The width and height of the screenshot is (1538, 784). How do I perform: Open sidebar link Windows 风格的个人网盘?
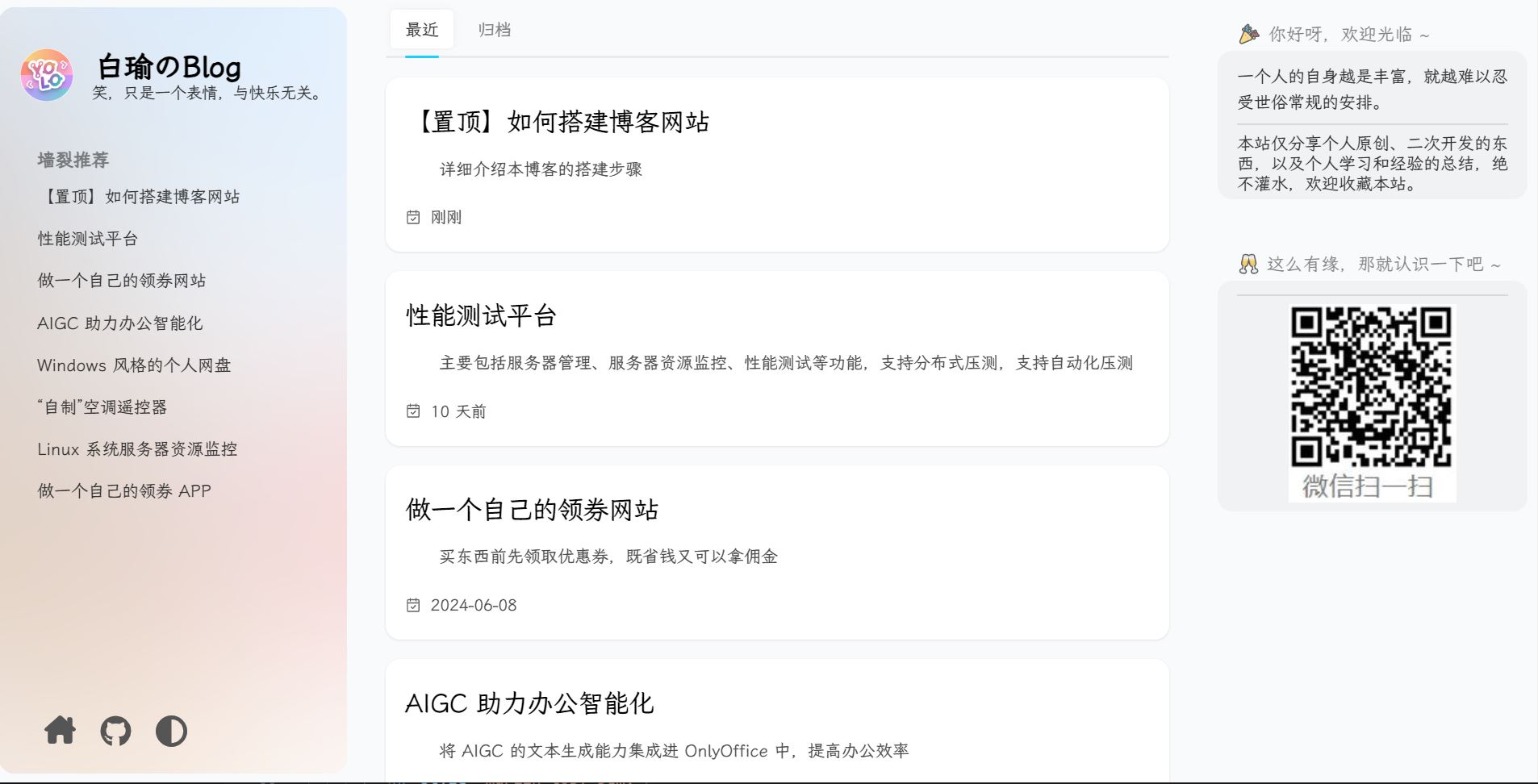134,365
